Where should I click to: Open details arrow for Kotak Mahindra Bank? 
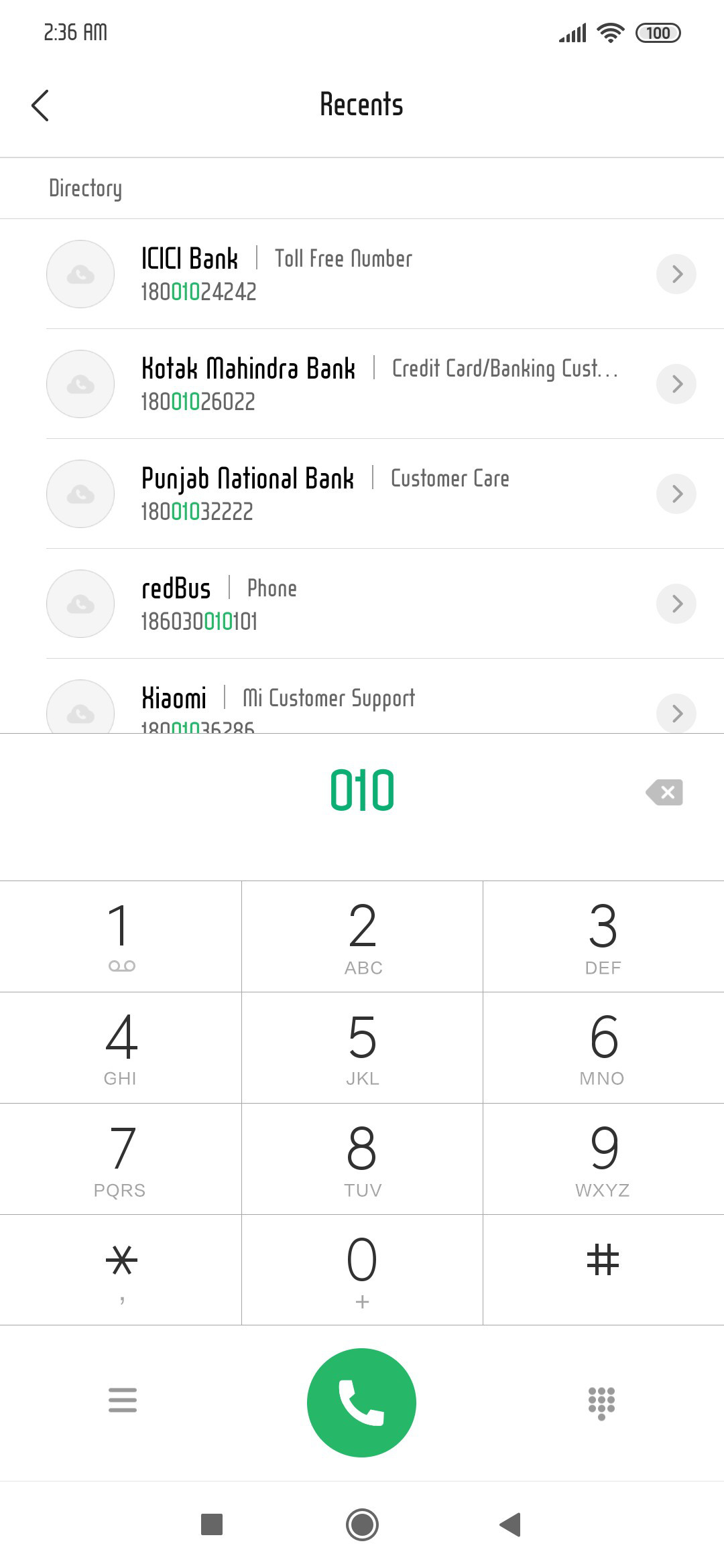[676, 384]
